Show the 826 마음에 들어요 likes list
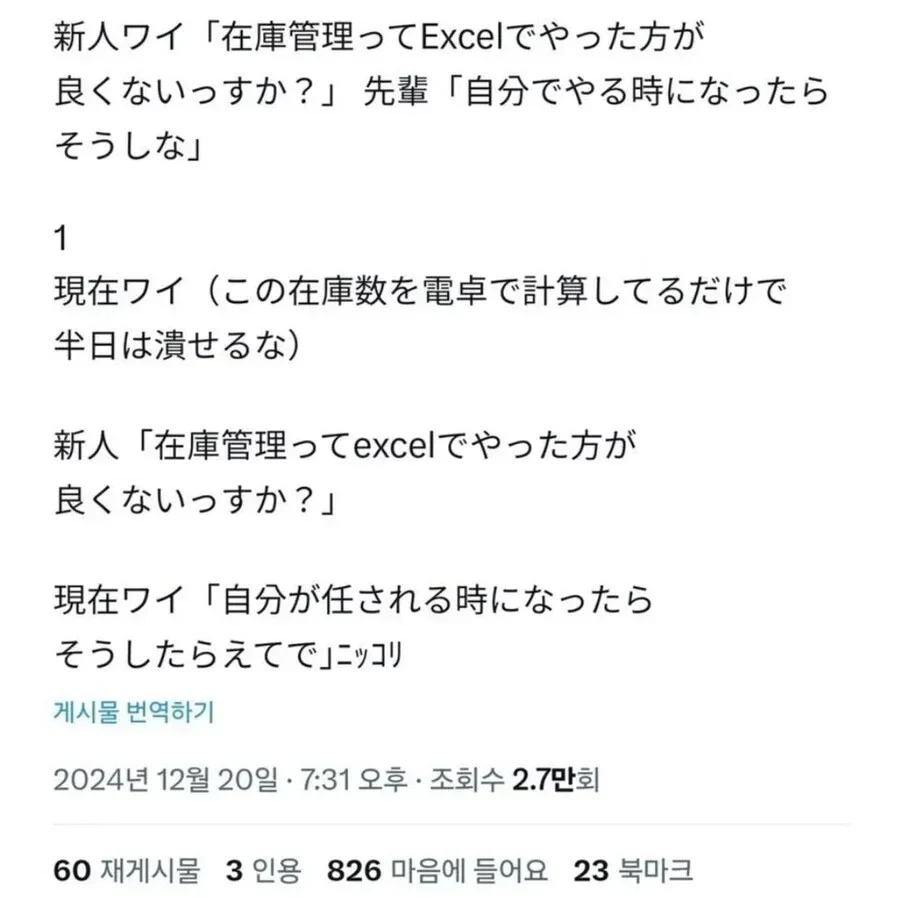The width and height of the screenshot is (900, 913). pos(437,871)
